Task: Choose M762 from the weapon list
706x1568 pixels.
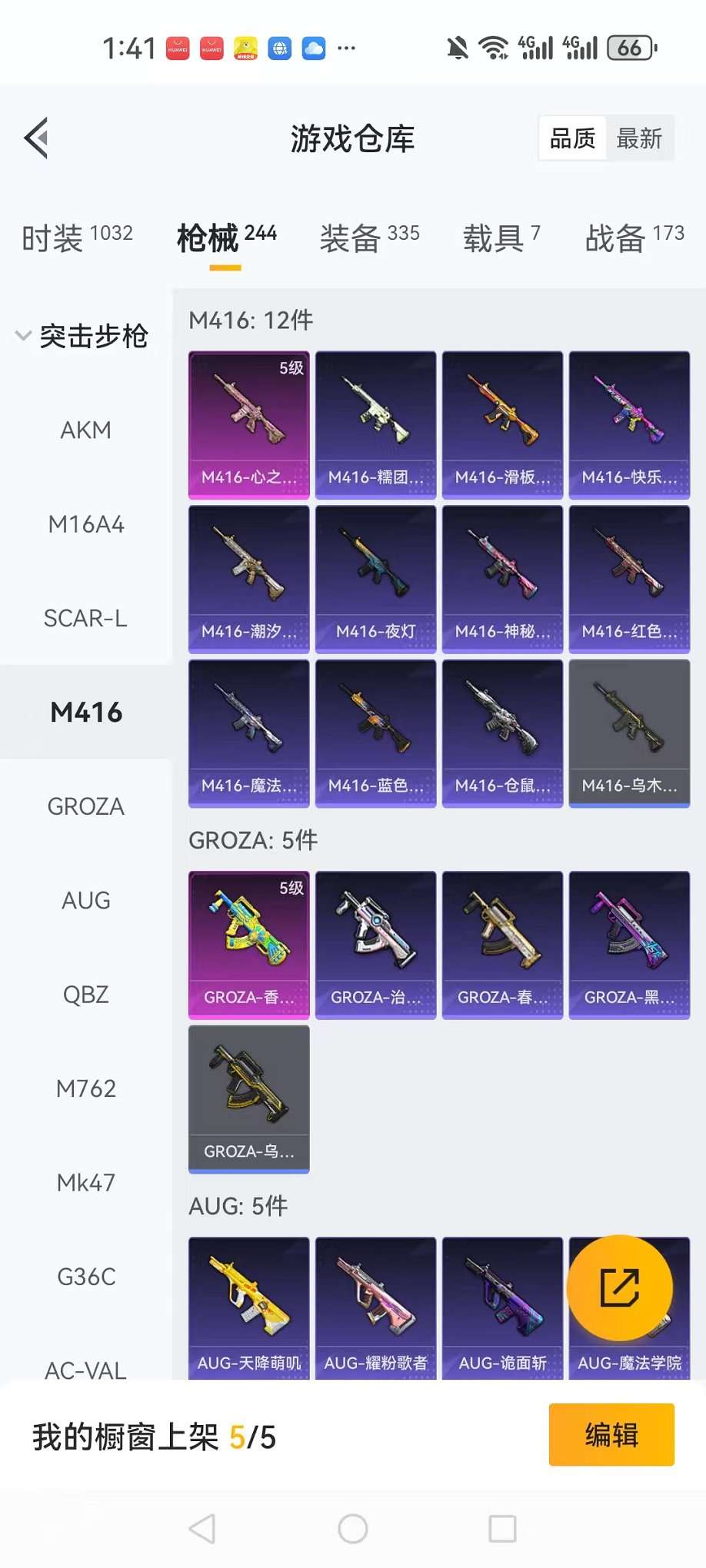Action: pyautogui.click(x=85, y=1089)
